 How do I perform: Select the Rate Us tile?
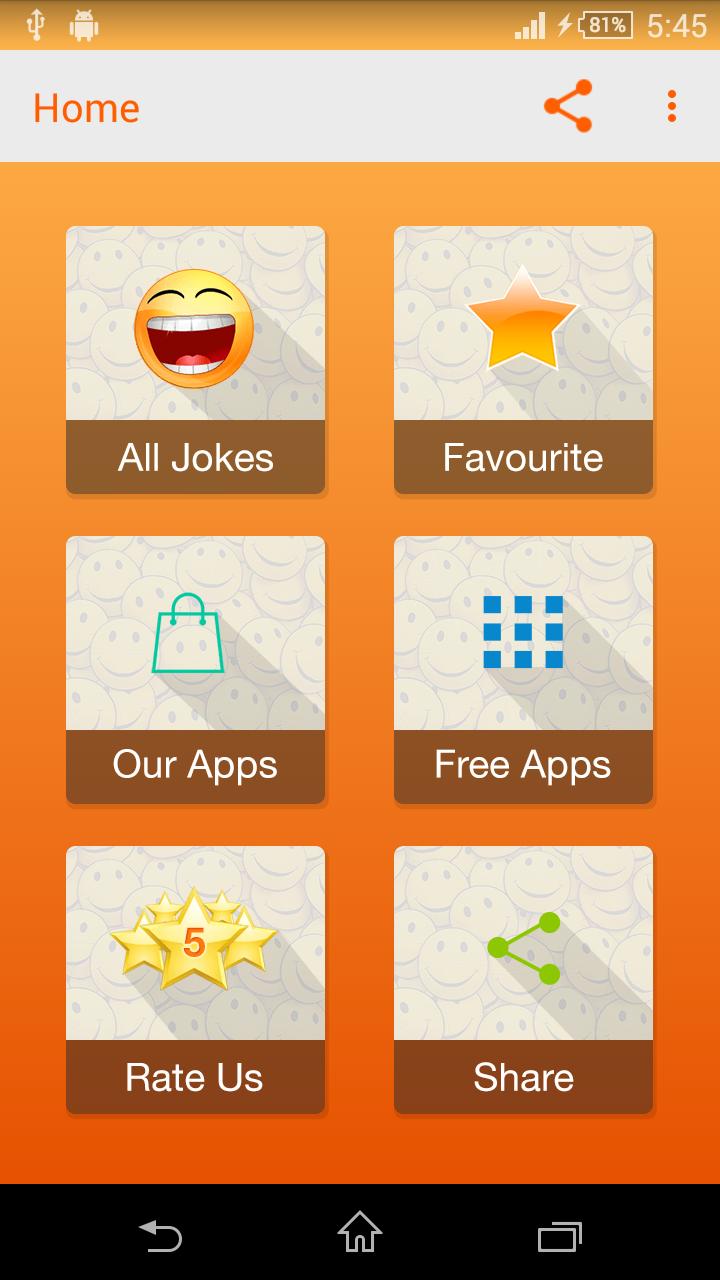pyautogui.click(x=195, y=980)
